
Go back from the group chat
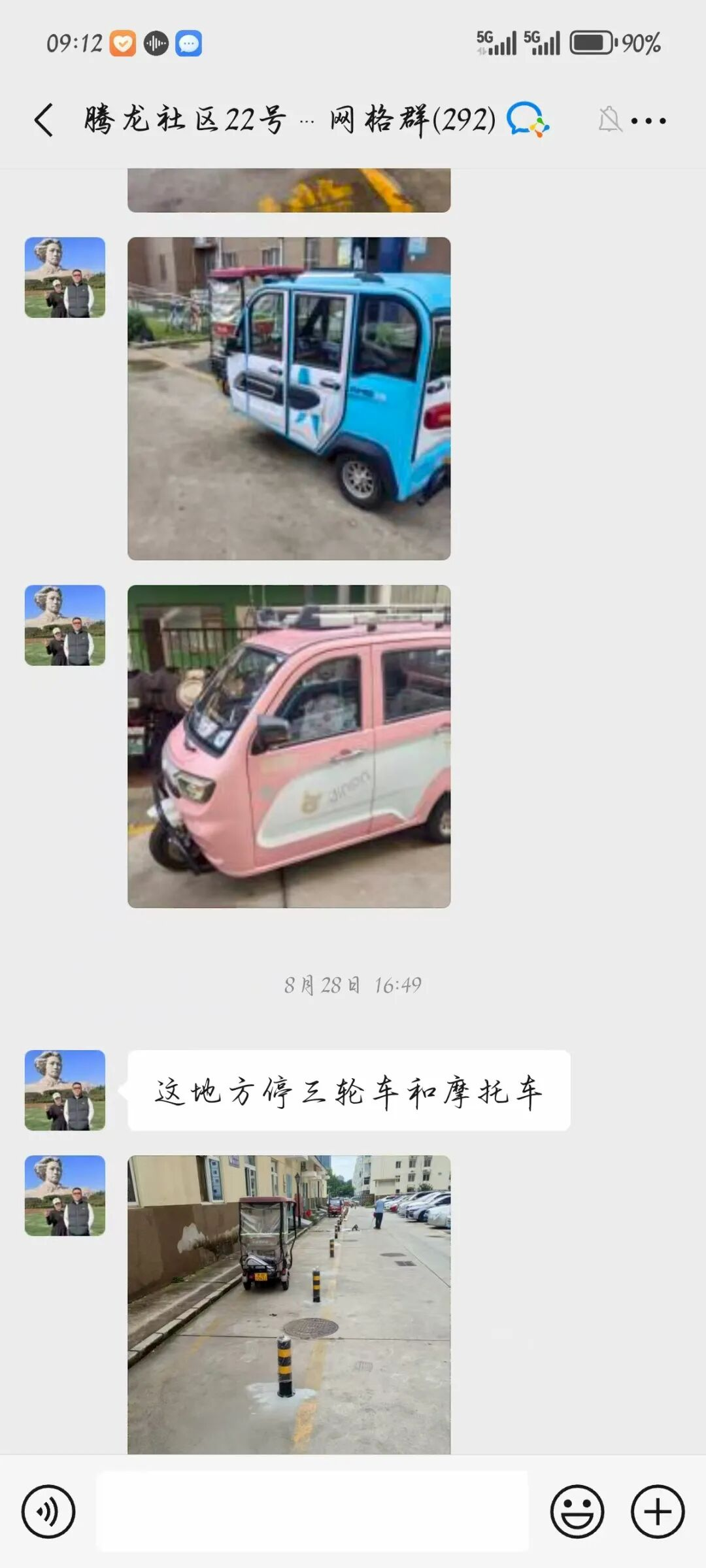click(44, 120)
